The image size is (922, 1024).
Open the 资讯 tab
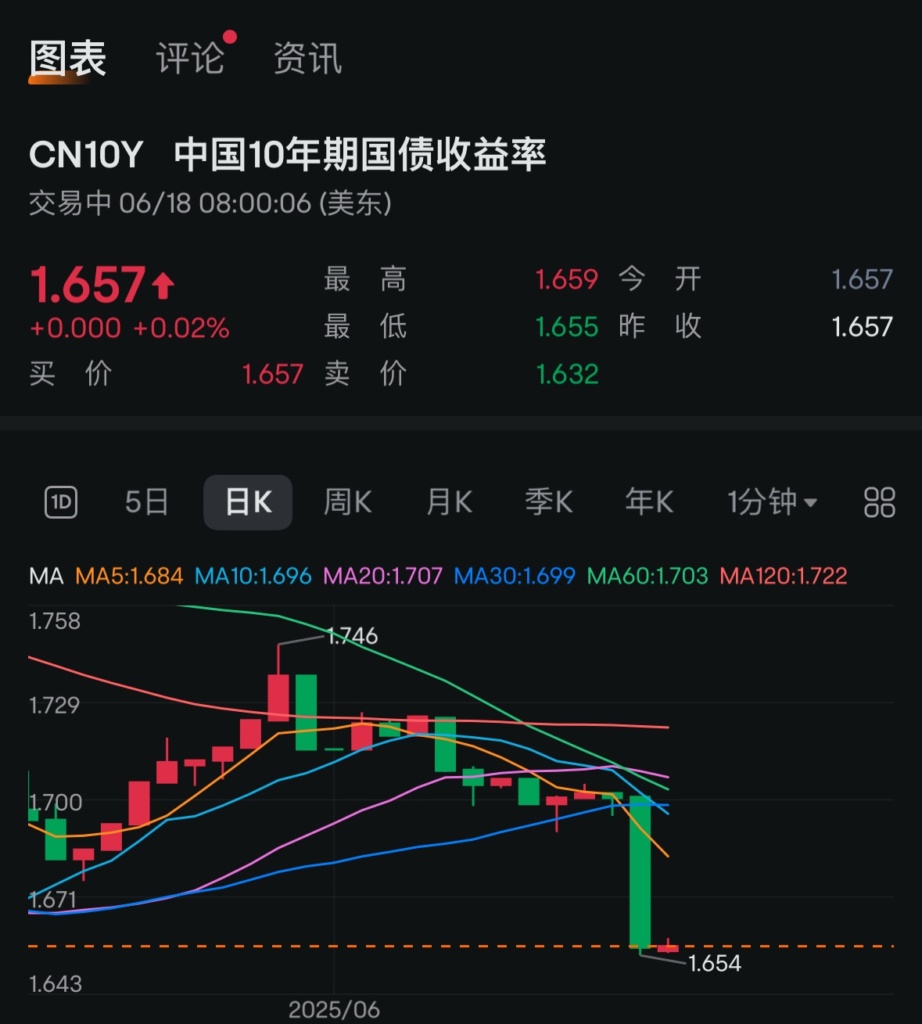click(307, 58)
